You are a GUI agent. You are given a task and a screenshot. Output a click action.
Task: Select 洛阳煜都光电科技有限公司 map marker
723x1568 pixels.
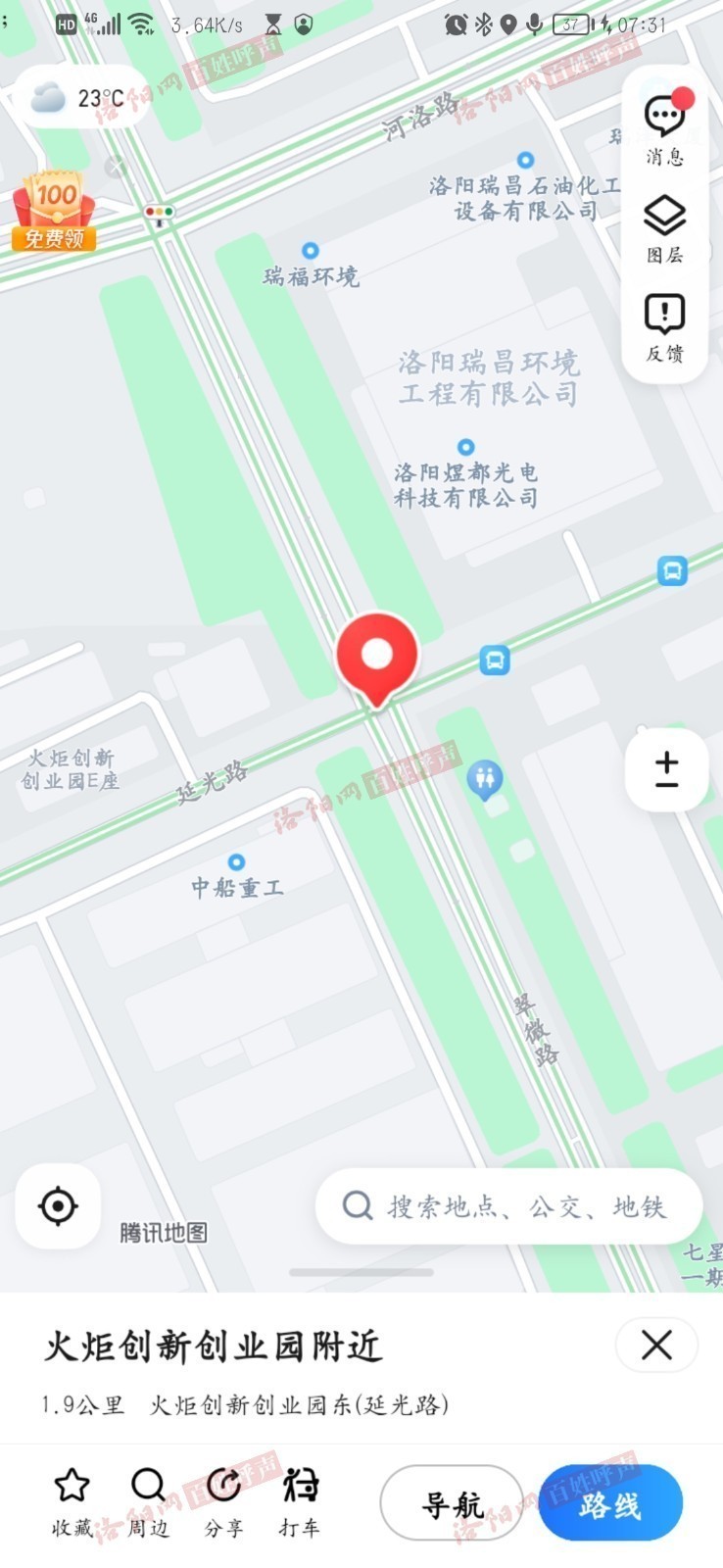(x=466, y=449)
